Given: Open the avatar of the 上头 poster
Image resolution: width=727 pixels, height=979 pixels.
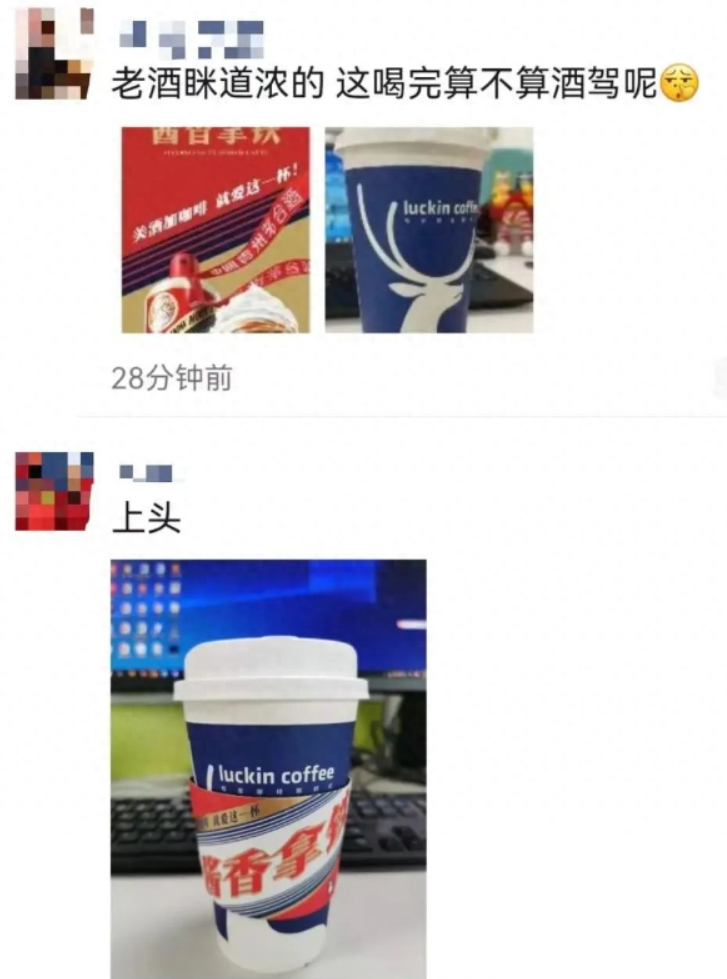Looking at the screenshot, I should [55, 491].
